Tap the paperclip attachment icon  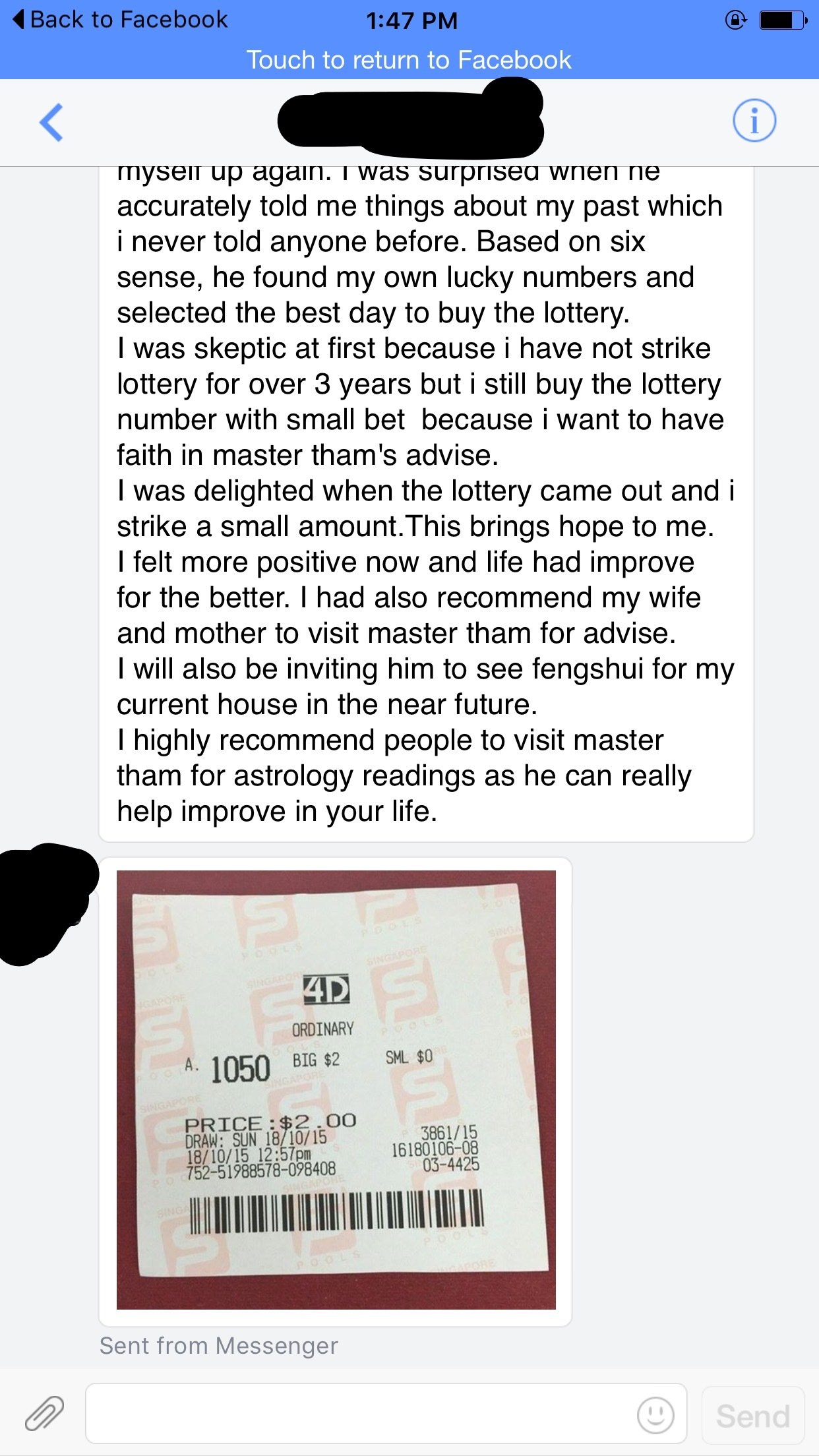coord(44,1414)
